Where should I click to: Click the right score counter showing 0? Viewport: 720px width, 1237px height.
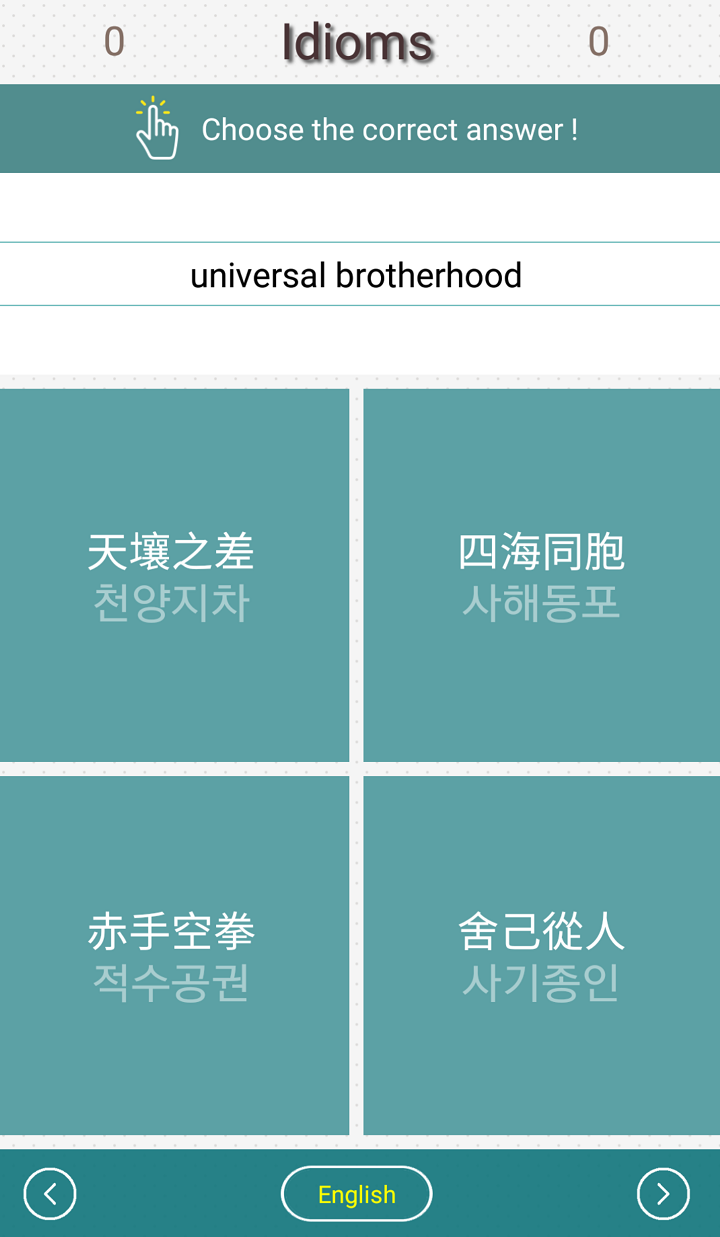[598, 41]
